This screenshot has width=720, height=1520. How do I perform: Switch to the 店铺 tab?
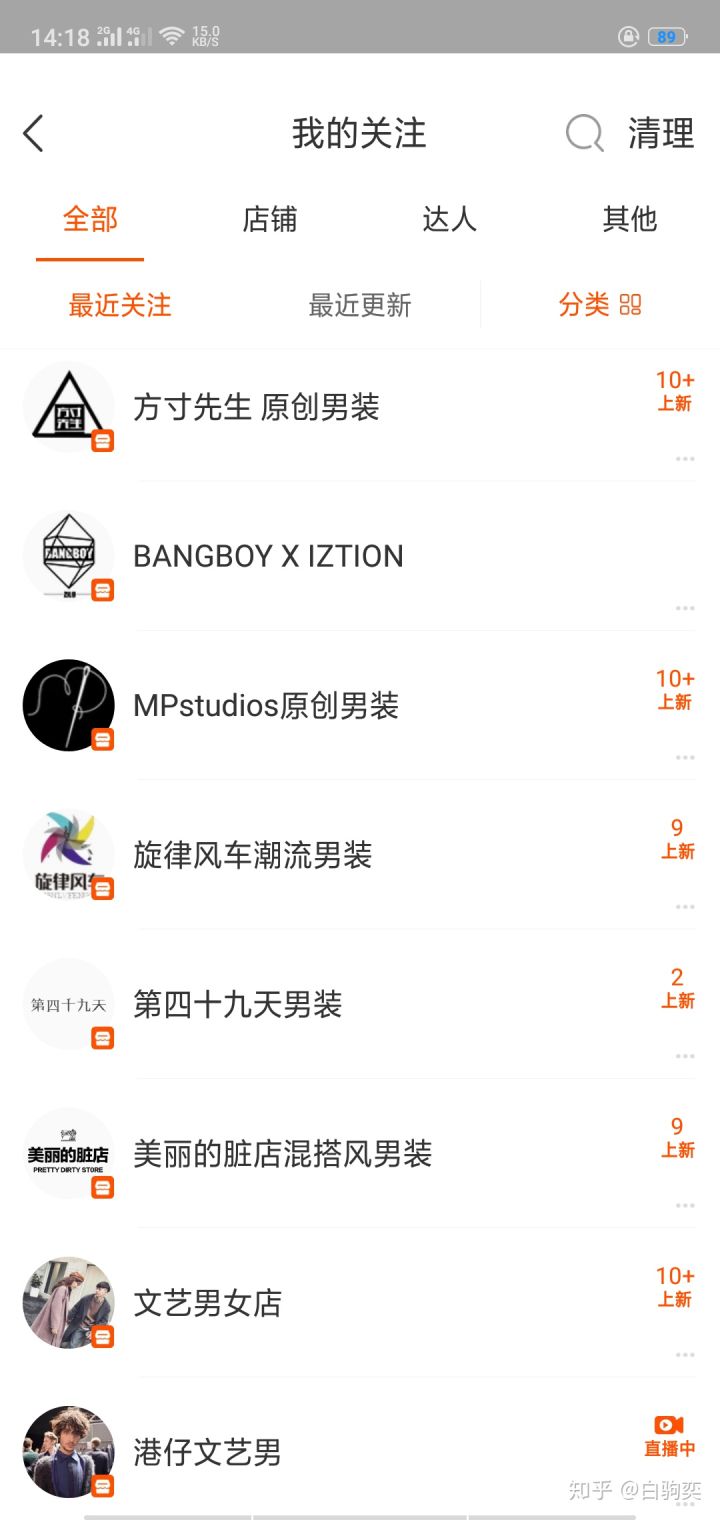click(270, 219)
